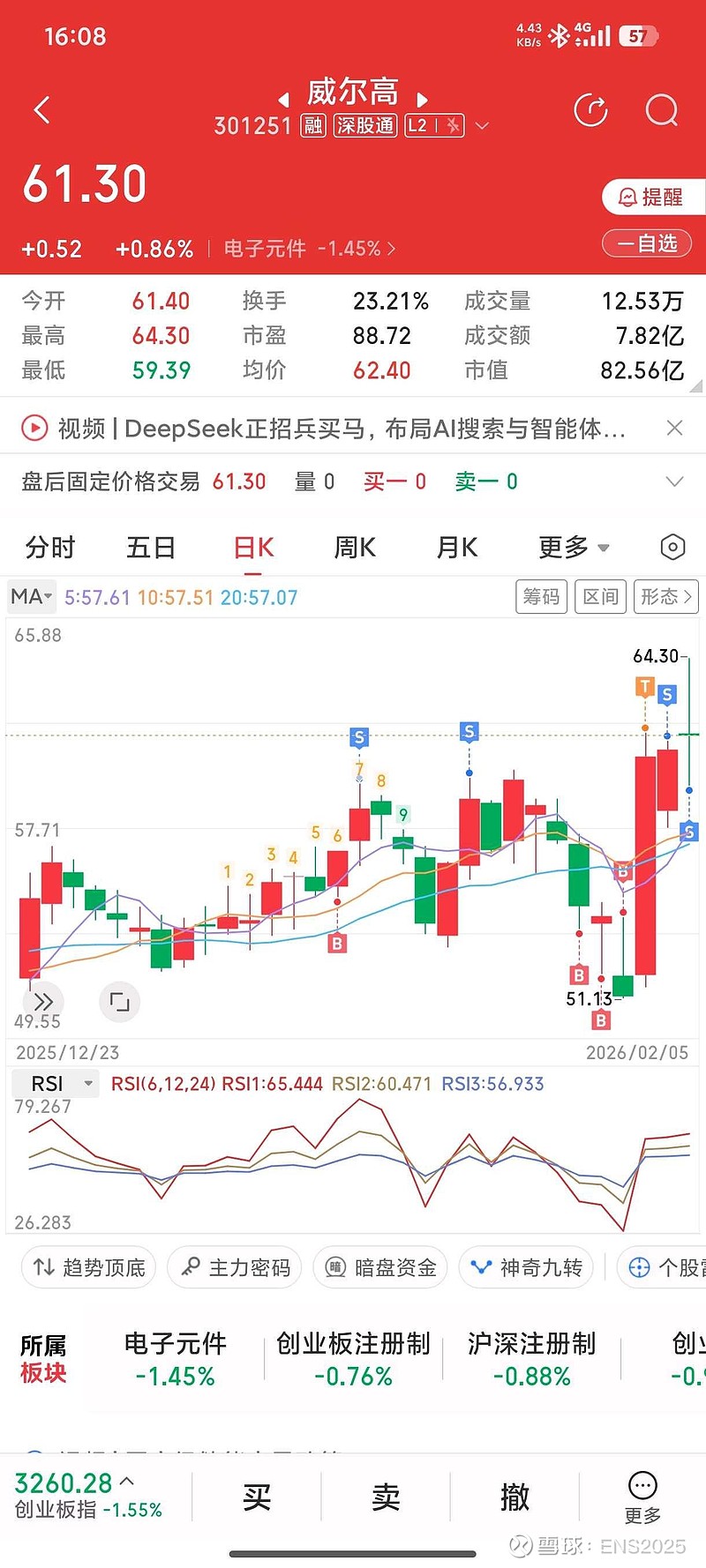Viewport: 706px width, 1568px height.
Task: Go back using the top-left arrow
Action: pos(41,110)
